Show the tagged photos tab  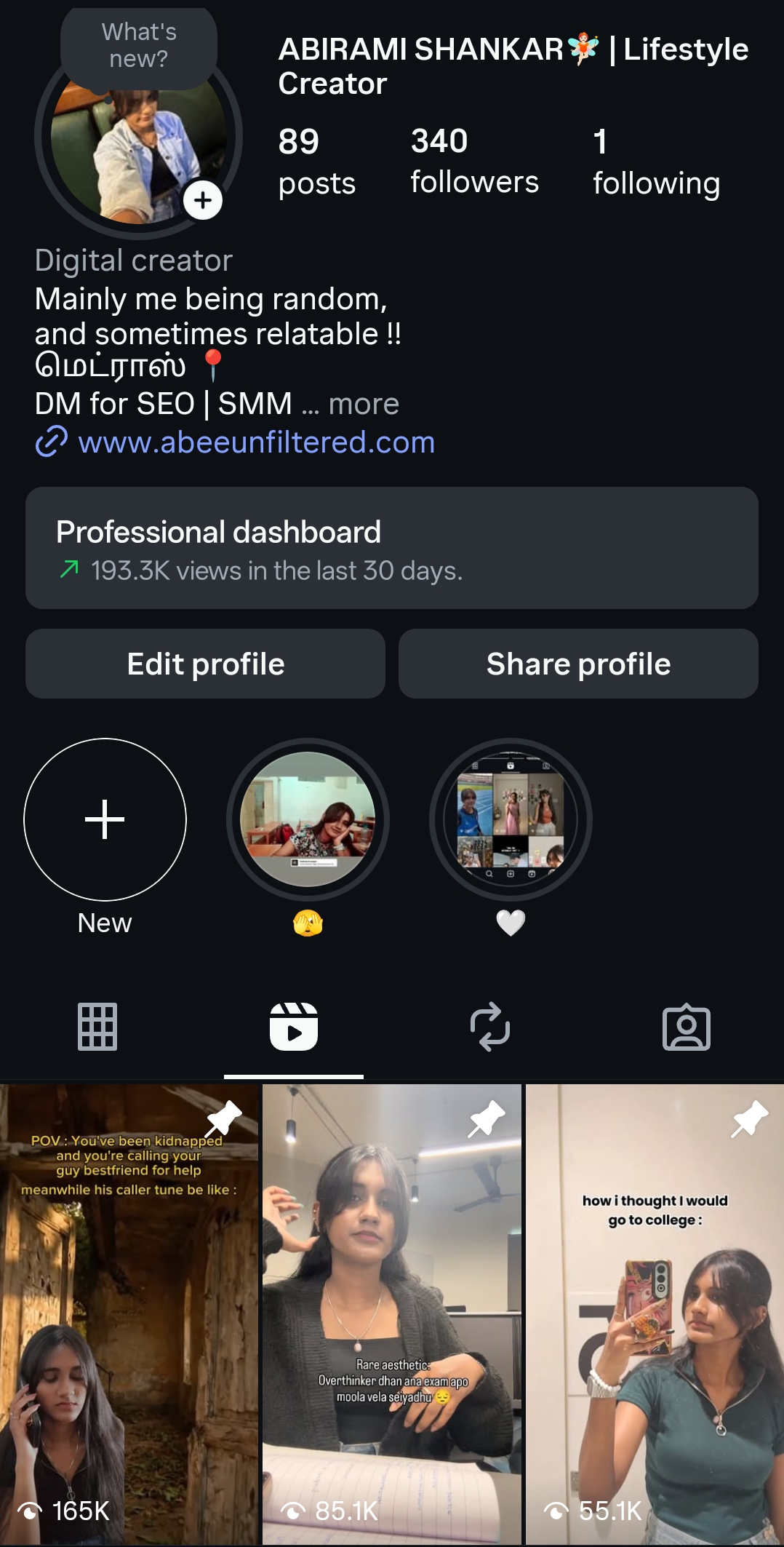tap(686, 1027)
